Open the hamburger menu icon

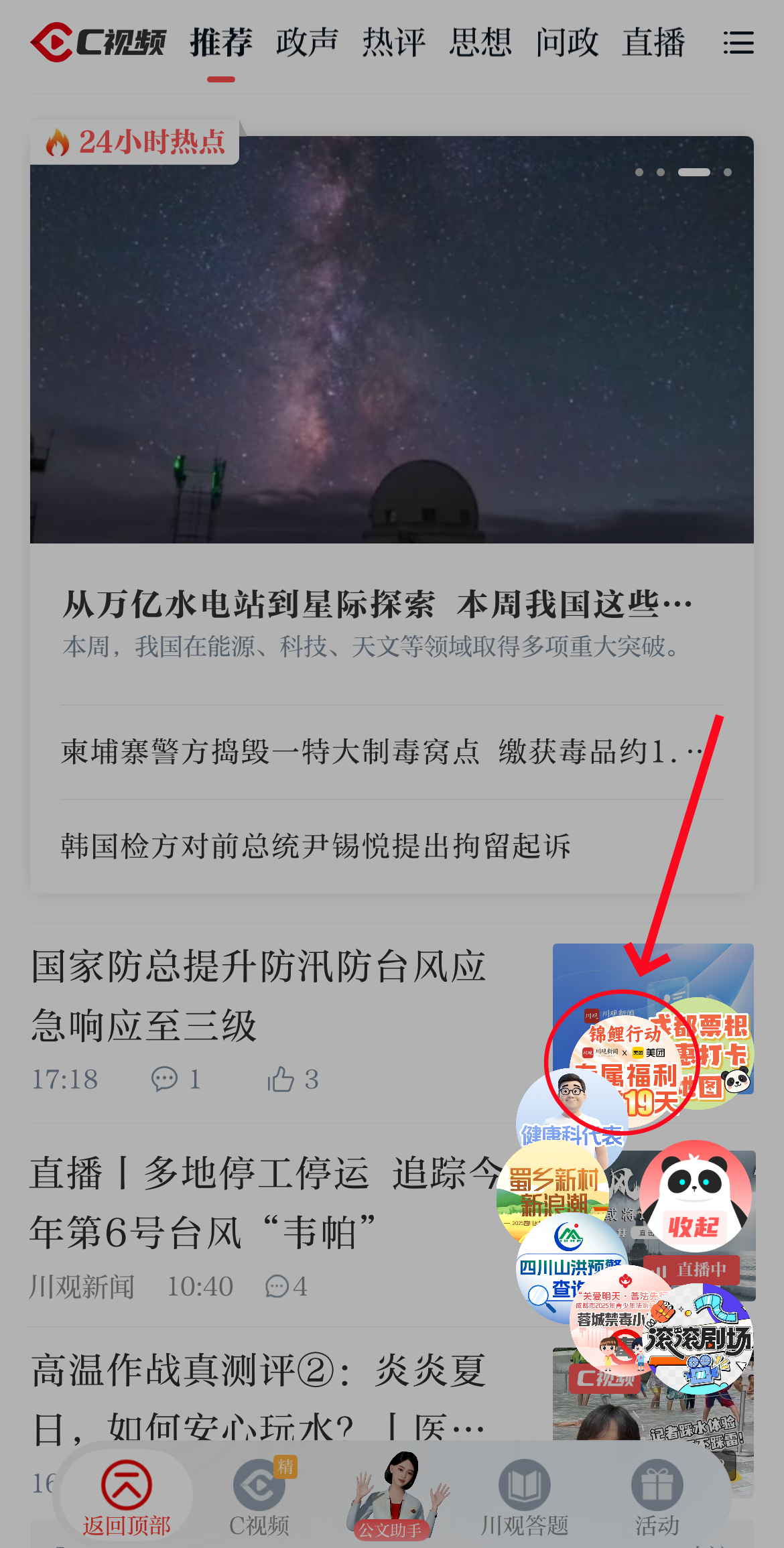(738, 43)
